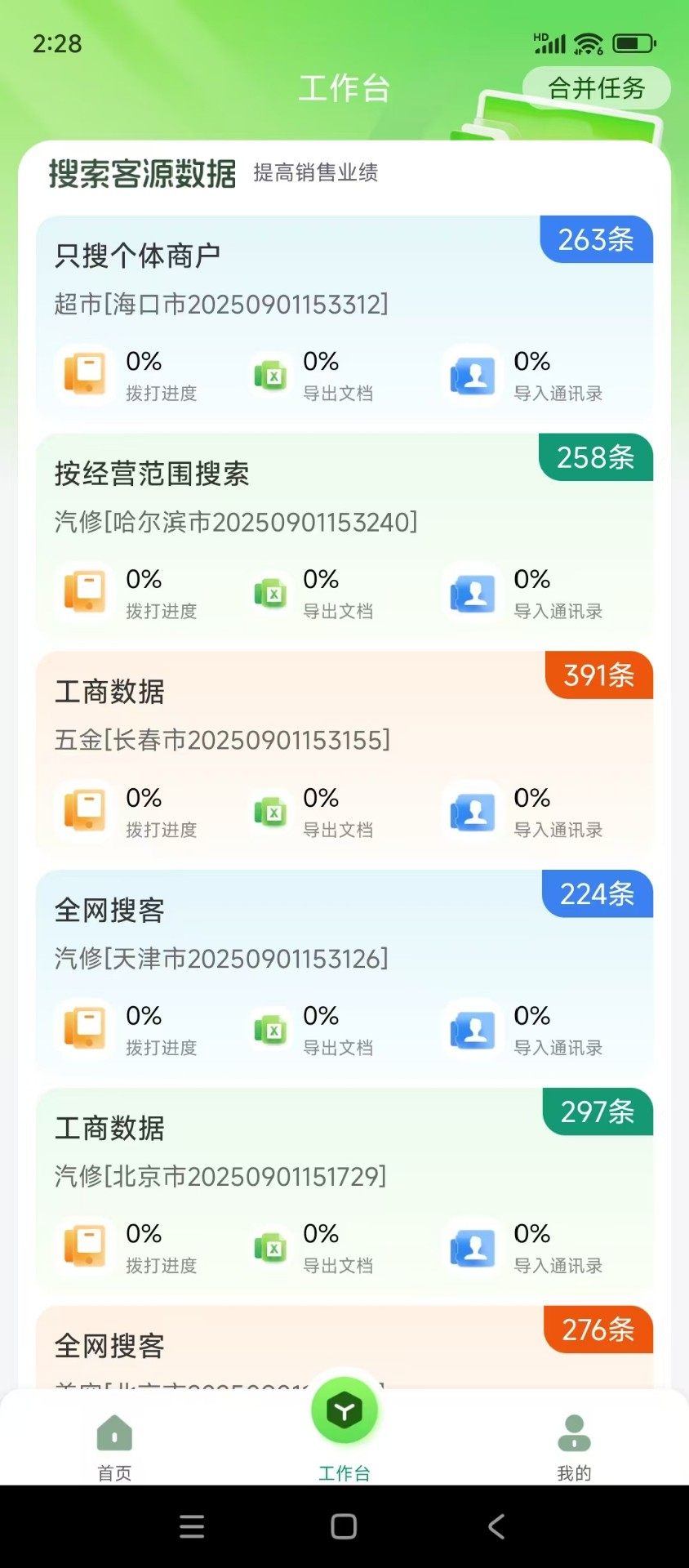Tap the system back button
The height and width of the screenshot is (1568, 689).
[x=496, y=1526]
